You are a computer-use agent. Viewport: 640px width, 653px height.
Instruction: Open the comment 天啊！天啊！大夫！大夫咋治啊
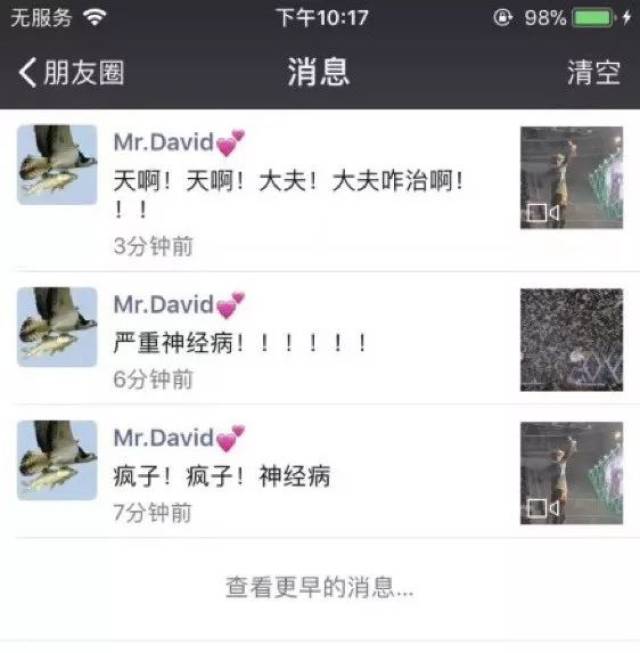click(288, 182)
